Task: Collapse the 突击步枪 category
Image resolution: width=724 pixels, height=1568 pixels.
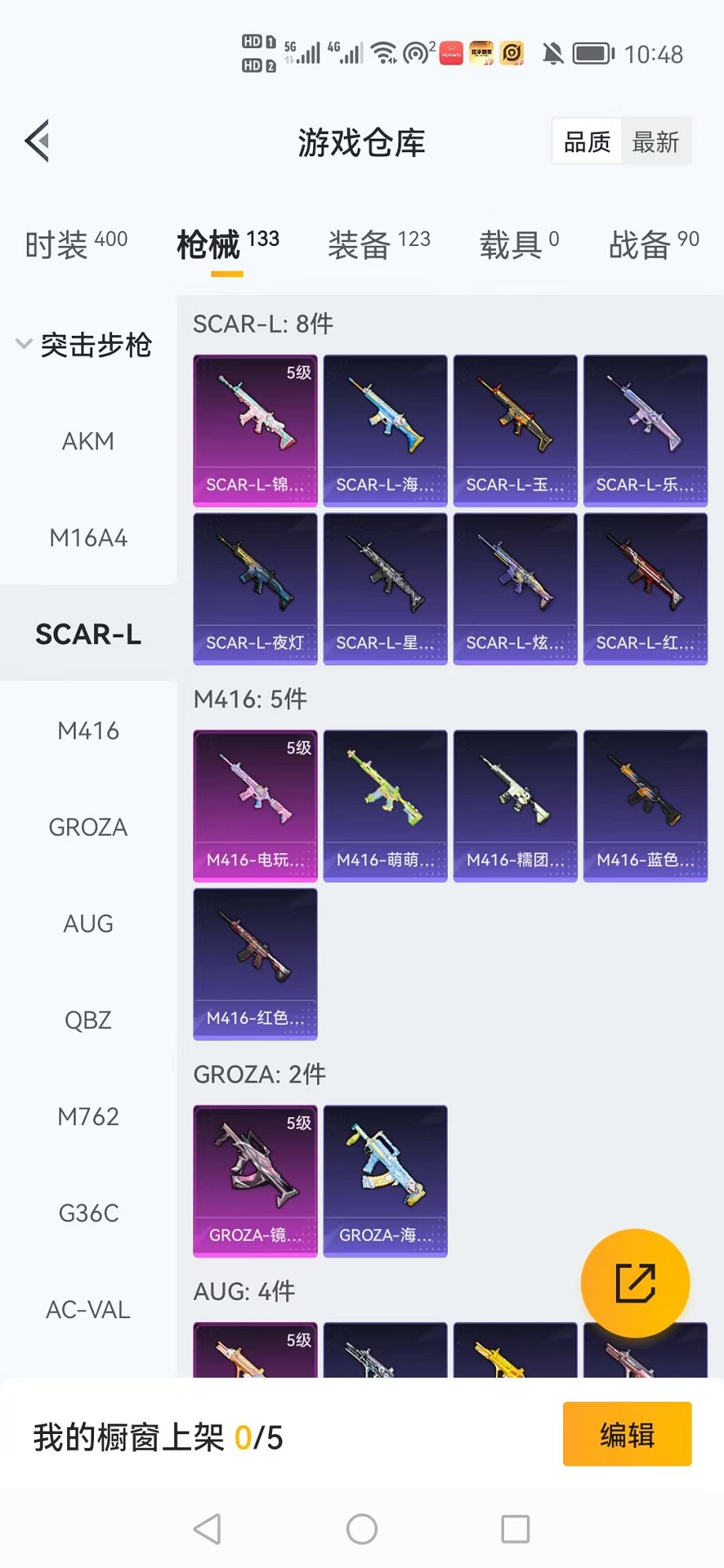Action: pyautogui.click(x=83, y=345)
